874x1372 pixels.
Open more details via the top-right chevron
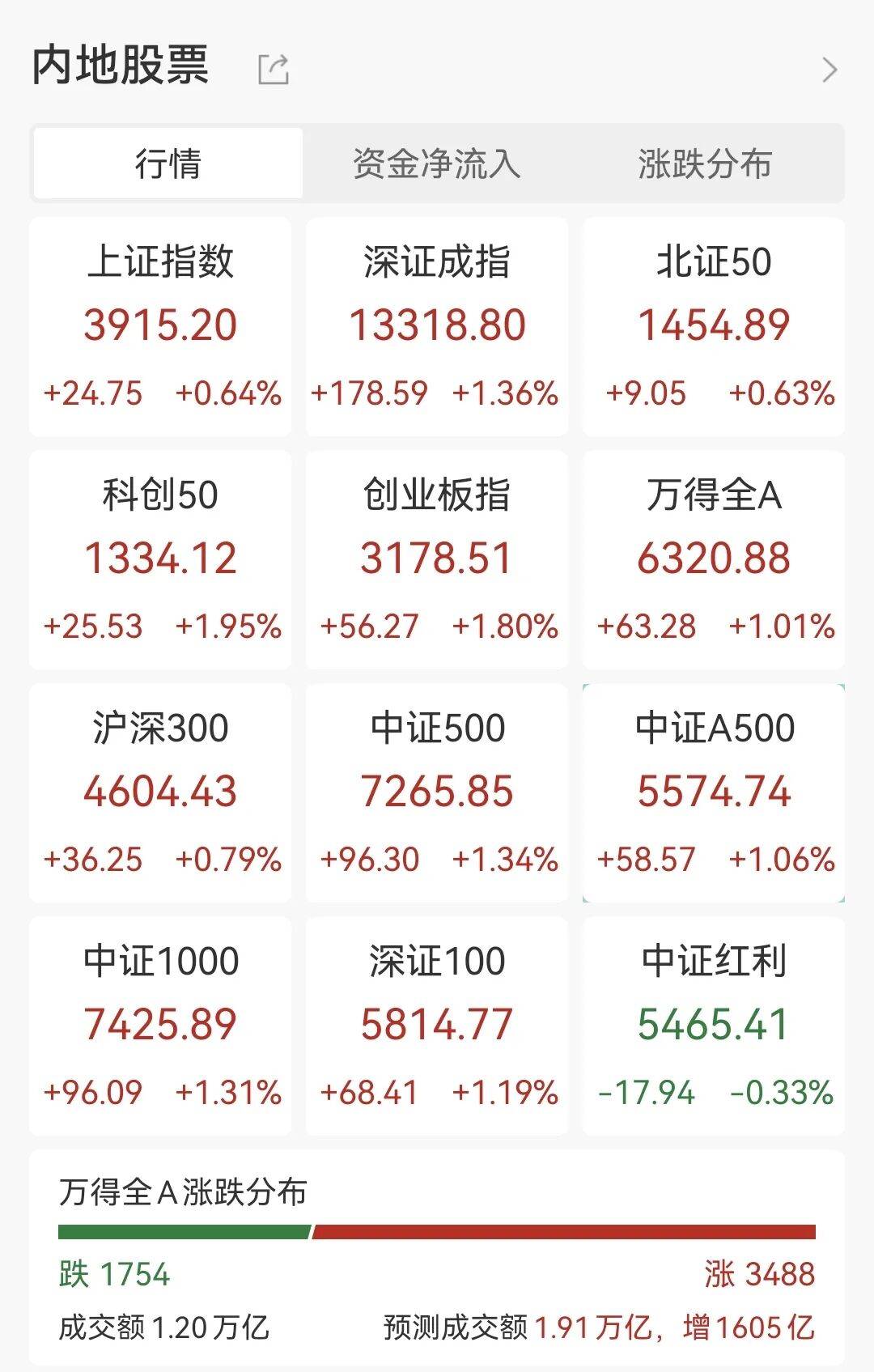click(829, 71)
